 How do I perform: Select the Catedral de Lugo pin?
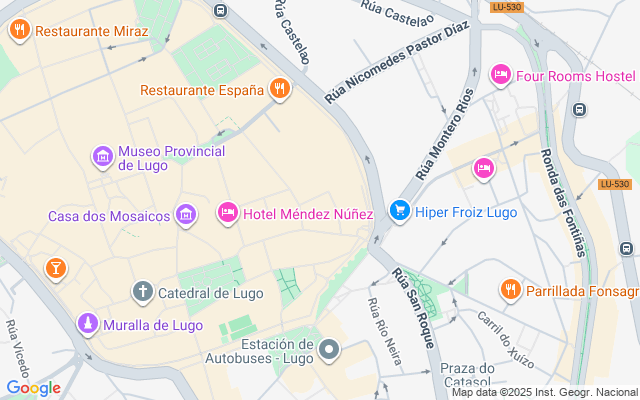pos(143,292)
